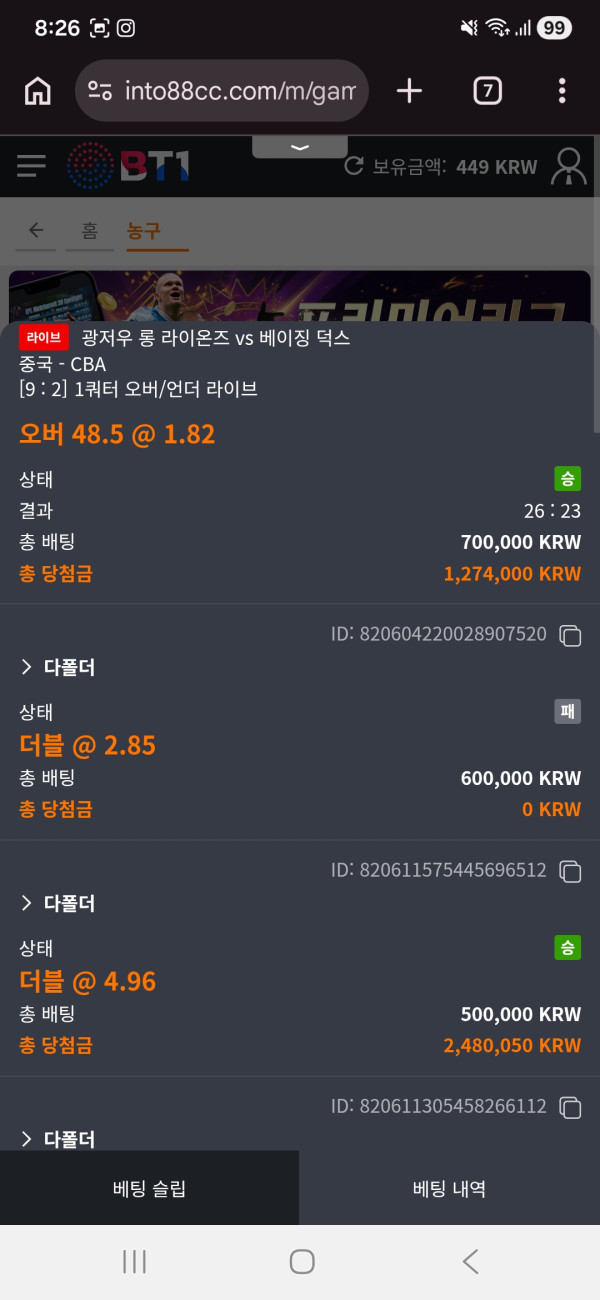Go to the browser home page
This screenshot has width=600, height=1300.
click(x=37, y=91)
